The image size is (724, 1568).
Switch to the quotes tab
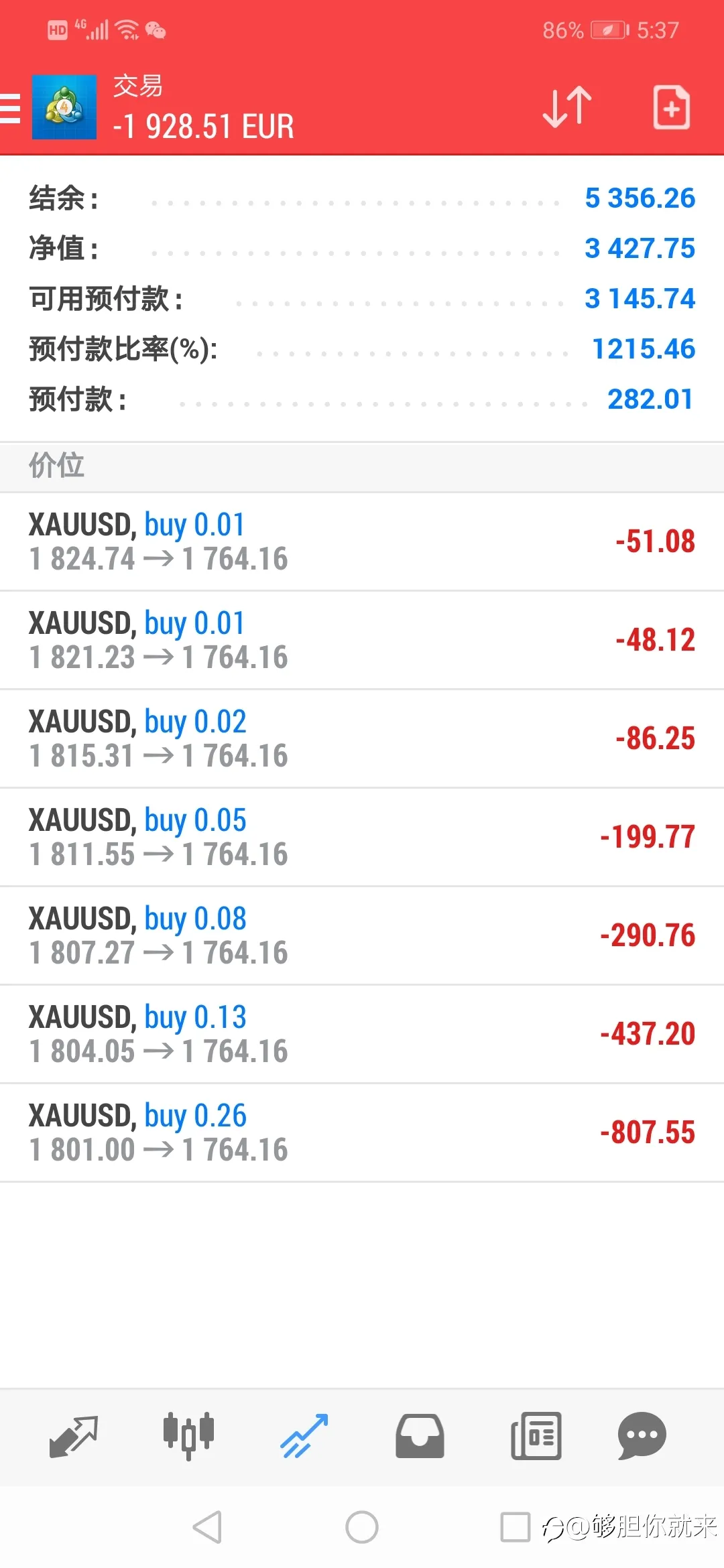(74, 1436)
